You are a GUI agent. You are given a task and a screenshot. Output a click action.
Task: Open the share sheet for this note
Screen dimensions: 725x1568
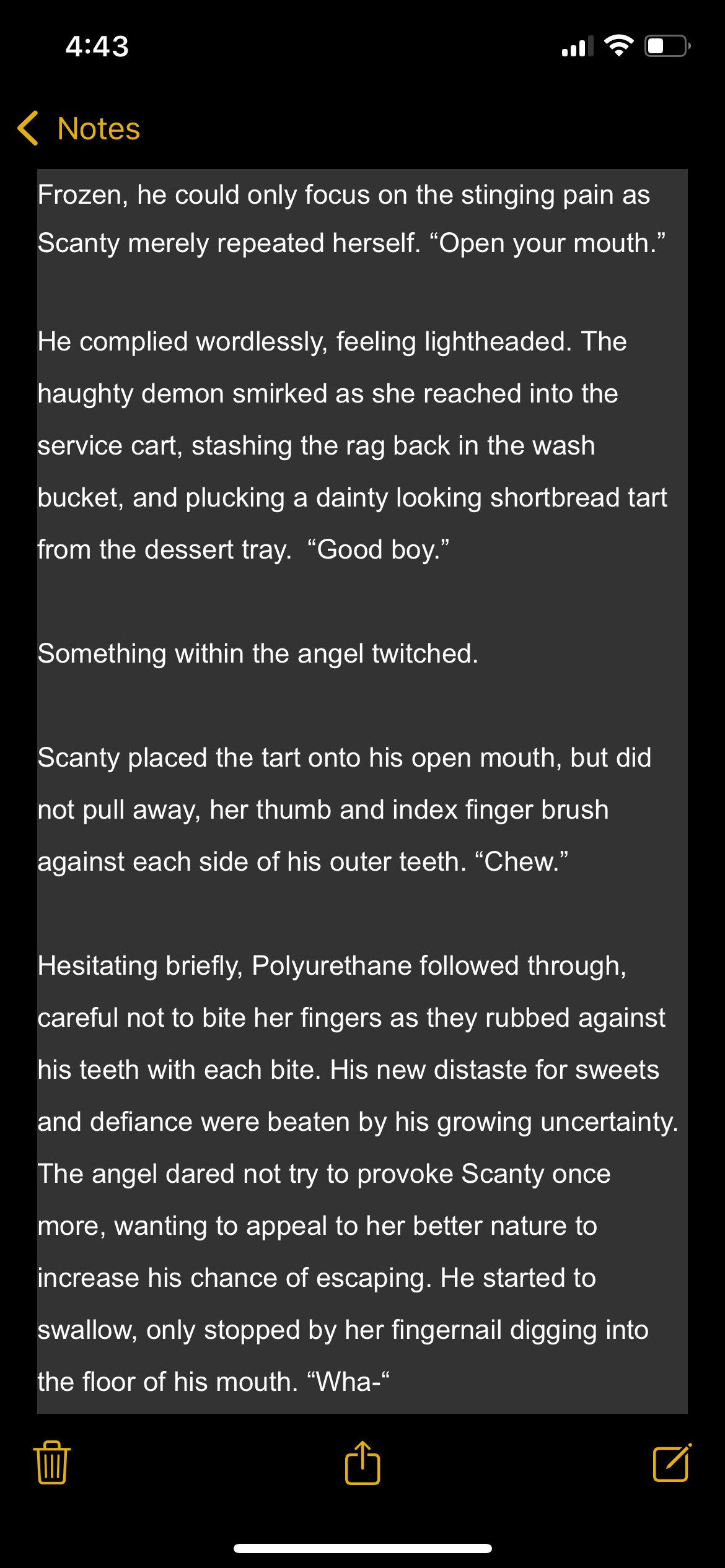pyautogui.click(x=362, y=1463)
